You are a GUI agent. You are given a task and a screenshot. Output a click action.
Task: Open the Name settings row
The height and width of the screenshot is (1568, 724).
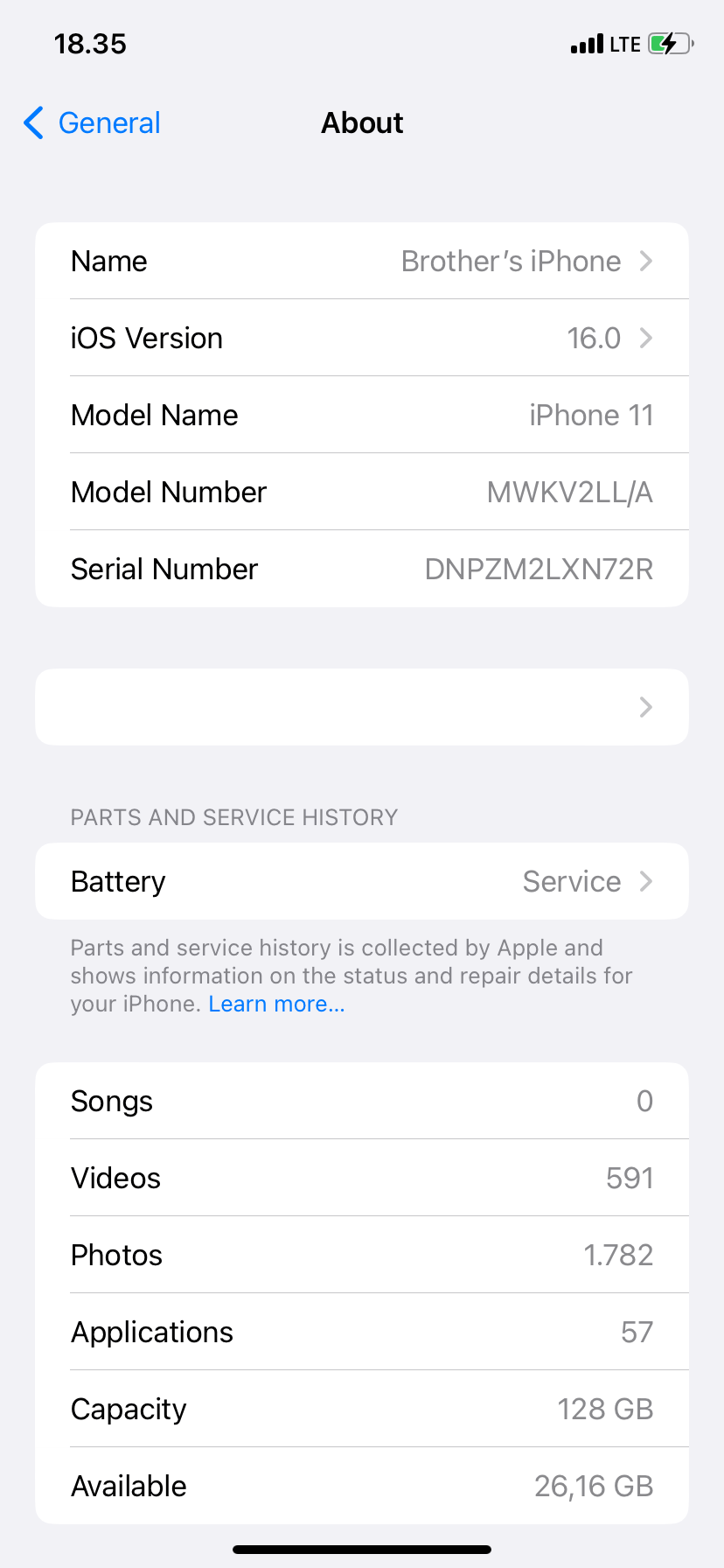(362, 261)
